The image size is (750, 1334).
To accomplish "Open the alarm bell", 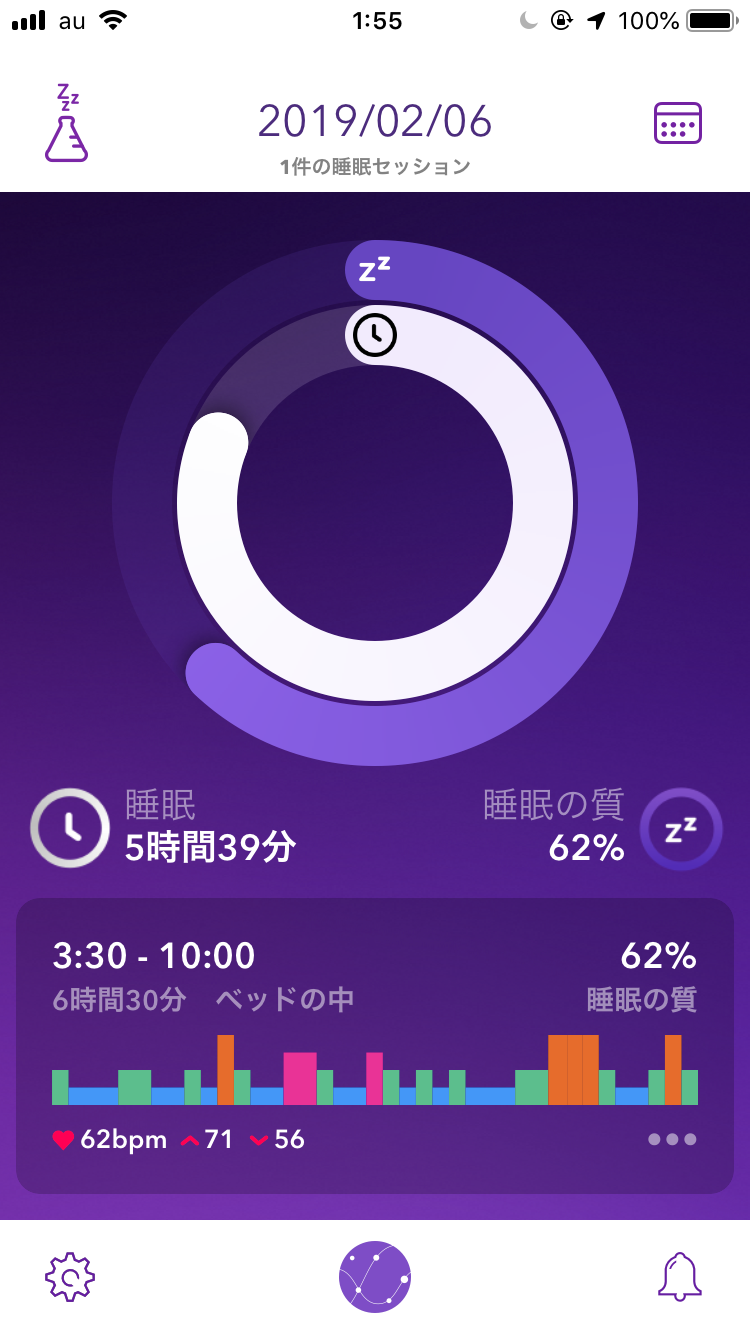I will pos(679,1277).
